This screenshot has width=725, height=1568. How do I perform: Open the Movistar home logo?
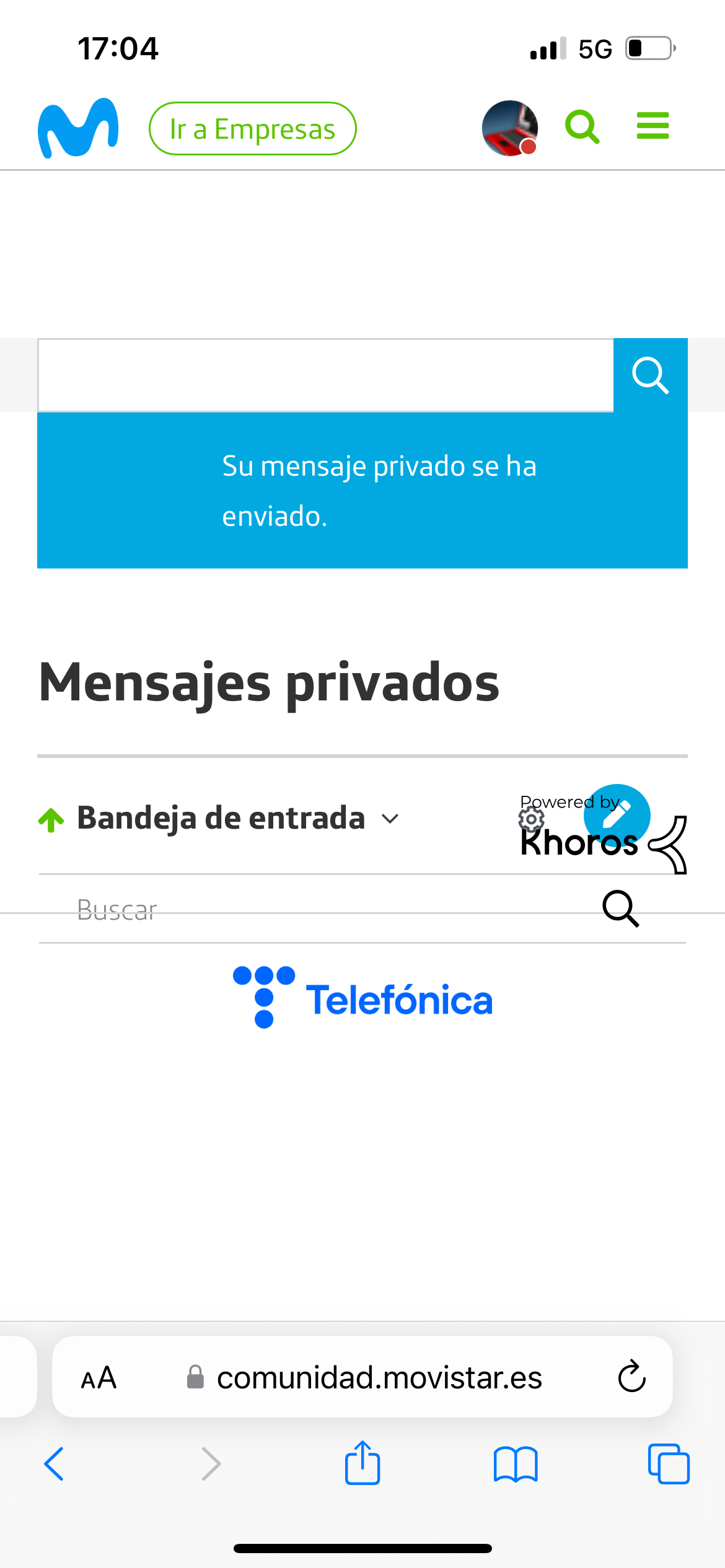point(78,128)
